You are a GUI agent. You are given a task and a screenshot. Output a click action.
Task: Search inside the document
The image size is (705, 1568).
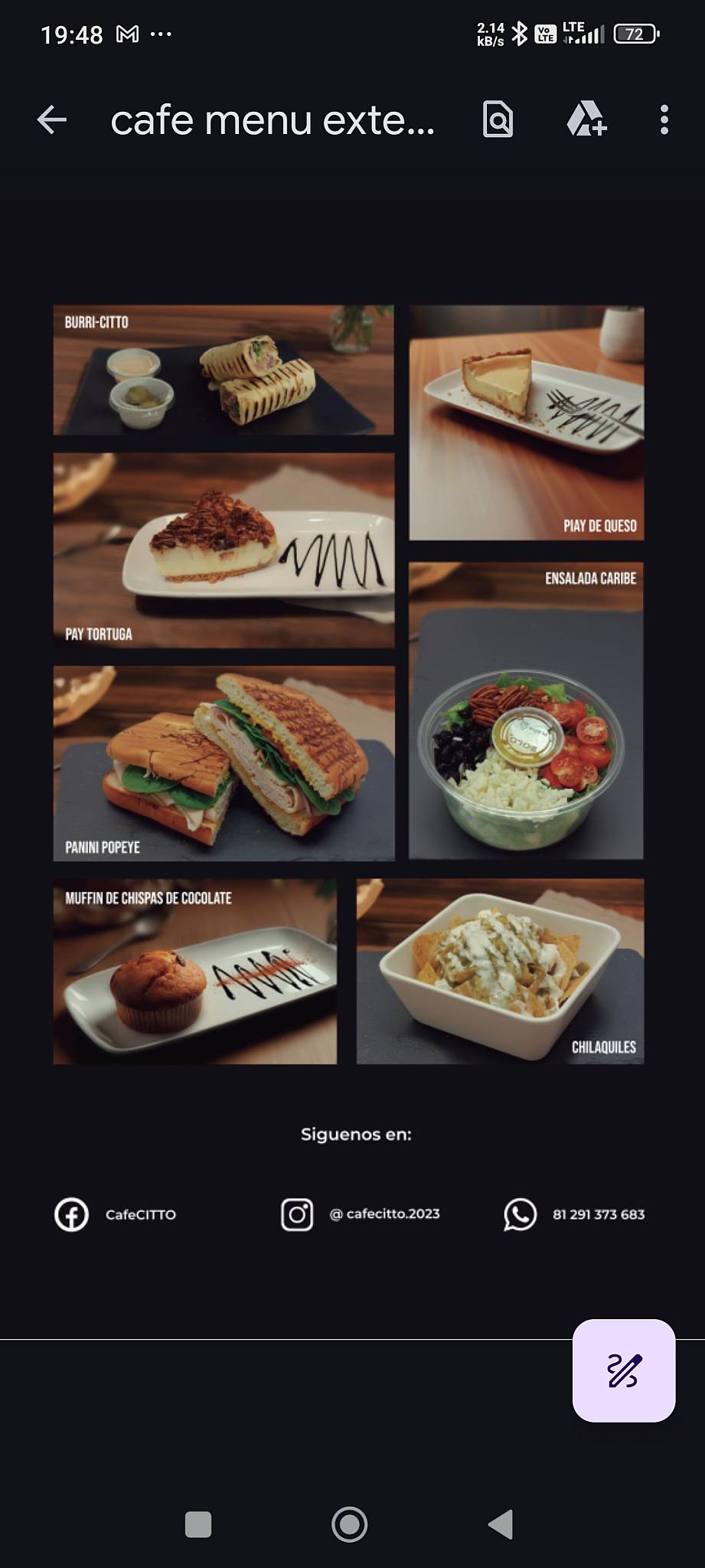pyautogui.click(x=498, y=119)
